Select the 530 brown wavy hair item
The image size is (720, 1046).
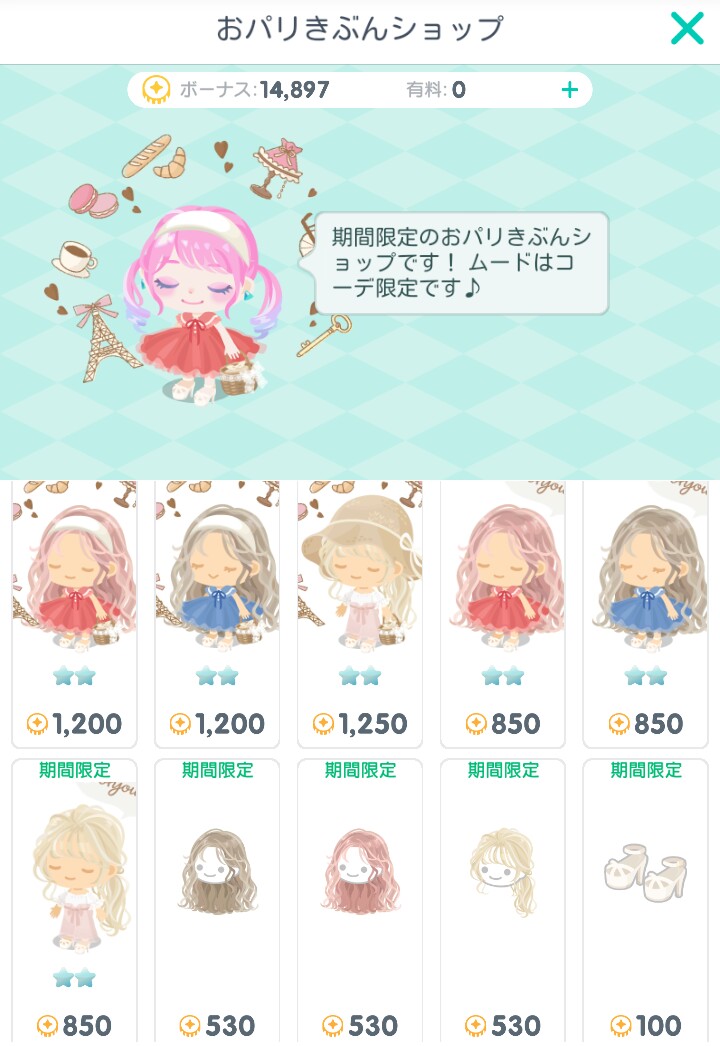[217, 901]
